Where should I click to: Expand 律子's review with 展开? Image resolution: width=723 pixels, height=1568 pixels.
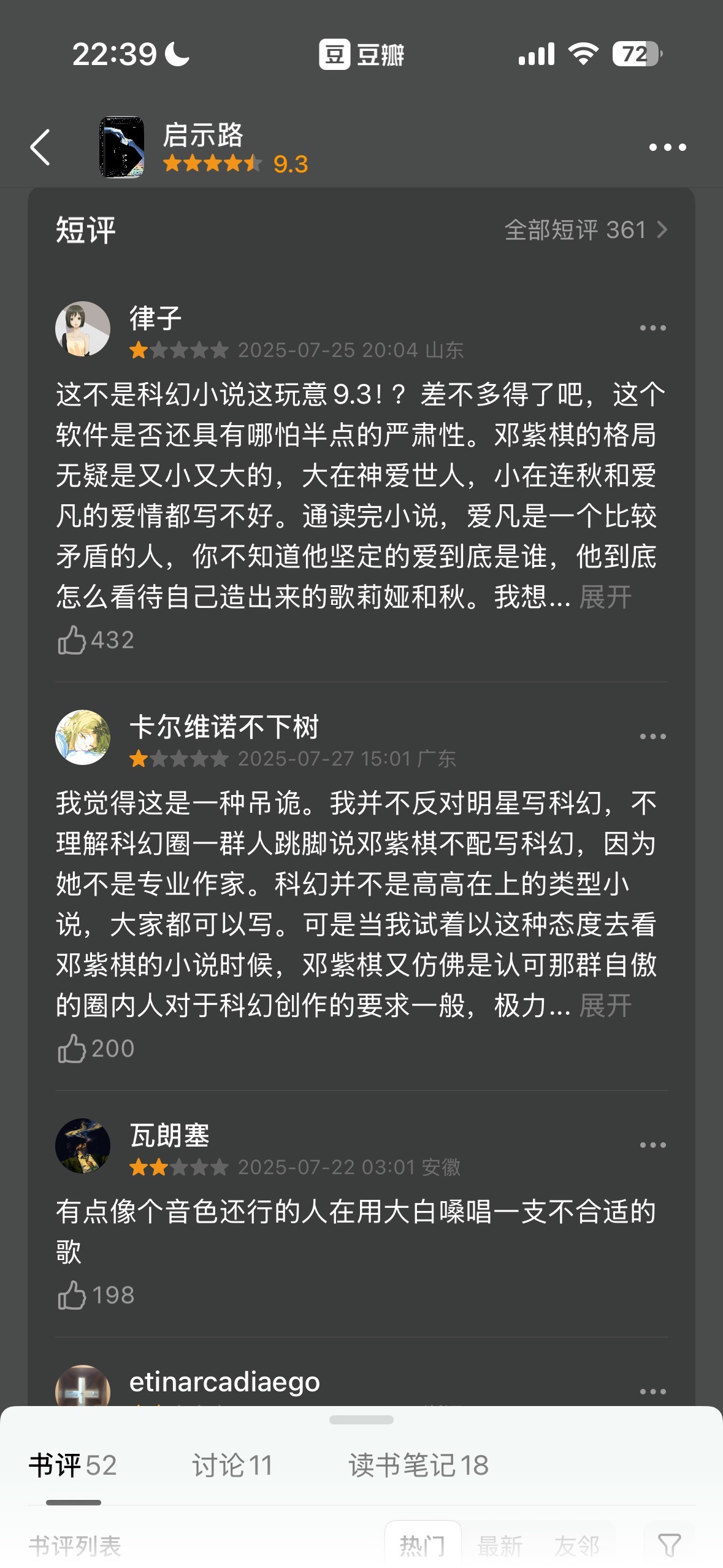pos(605,597)
